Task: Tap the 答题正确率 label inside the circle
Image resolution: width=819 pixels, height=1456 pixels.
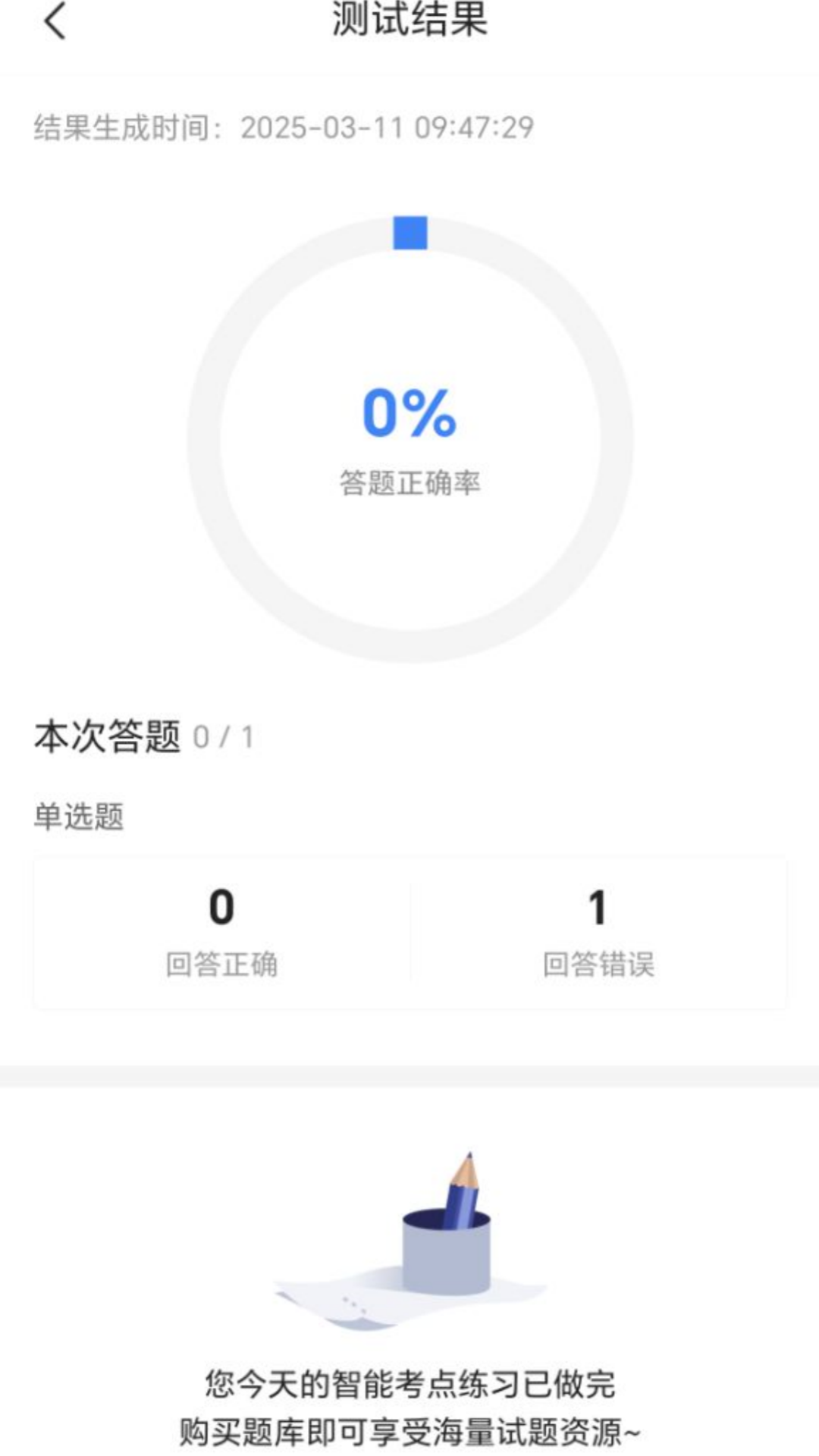Action: (409, 479)
